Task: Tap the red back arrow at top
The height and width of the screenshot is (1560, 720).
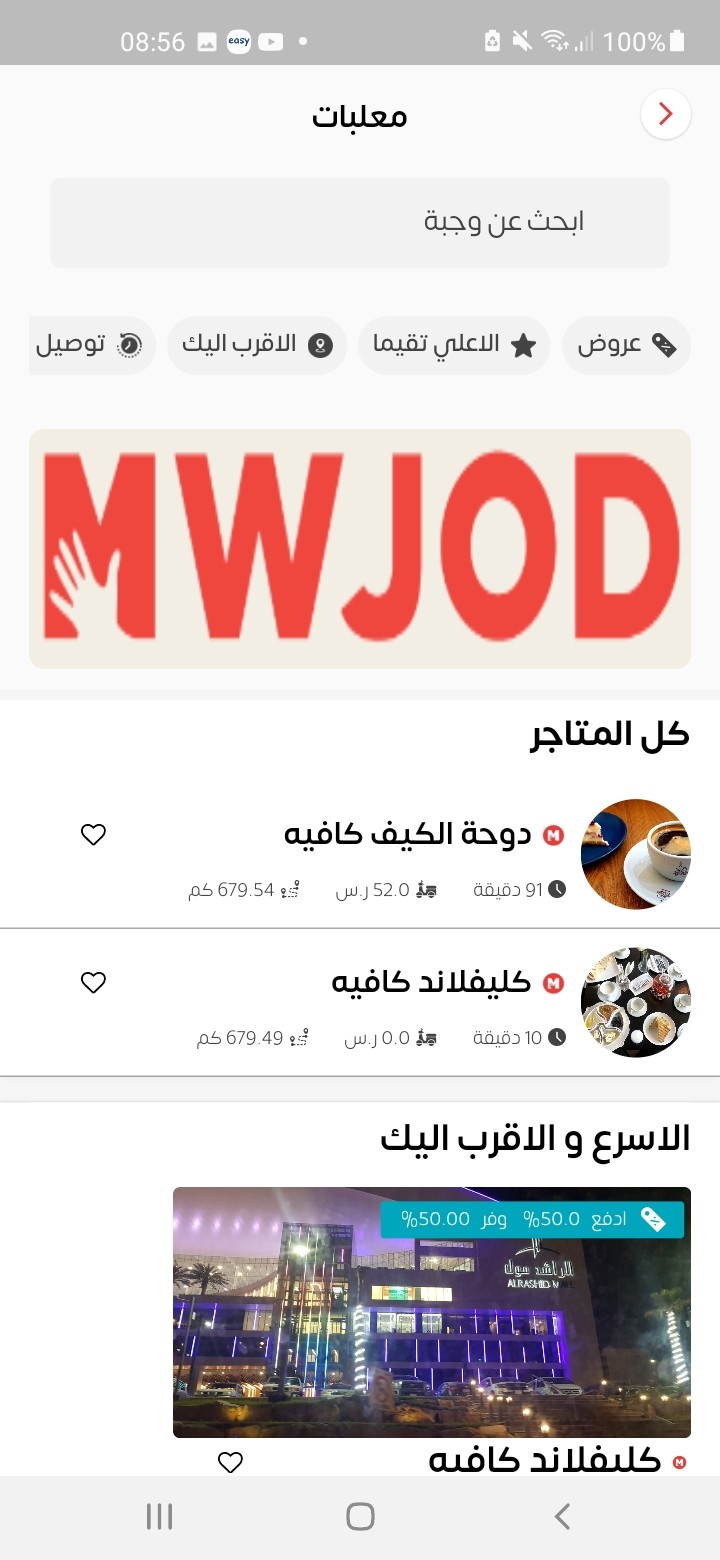Action: tap(666, 115)
